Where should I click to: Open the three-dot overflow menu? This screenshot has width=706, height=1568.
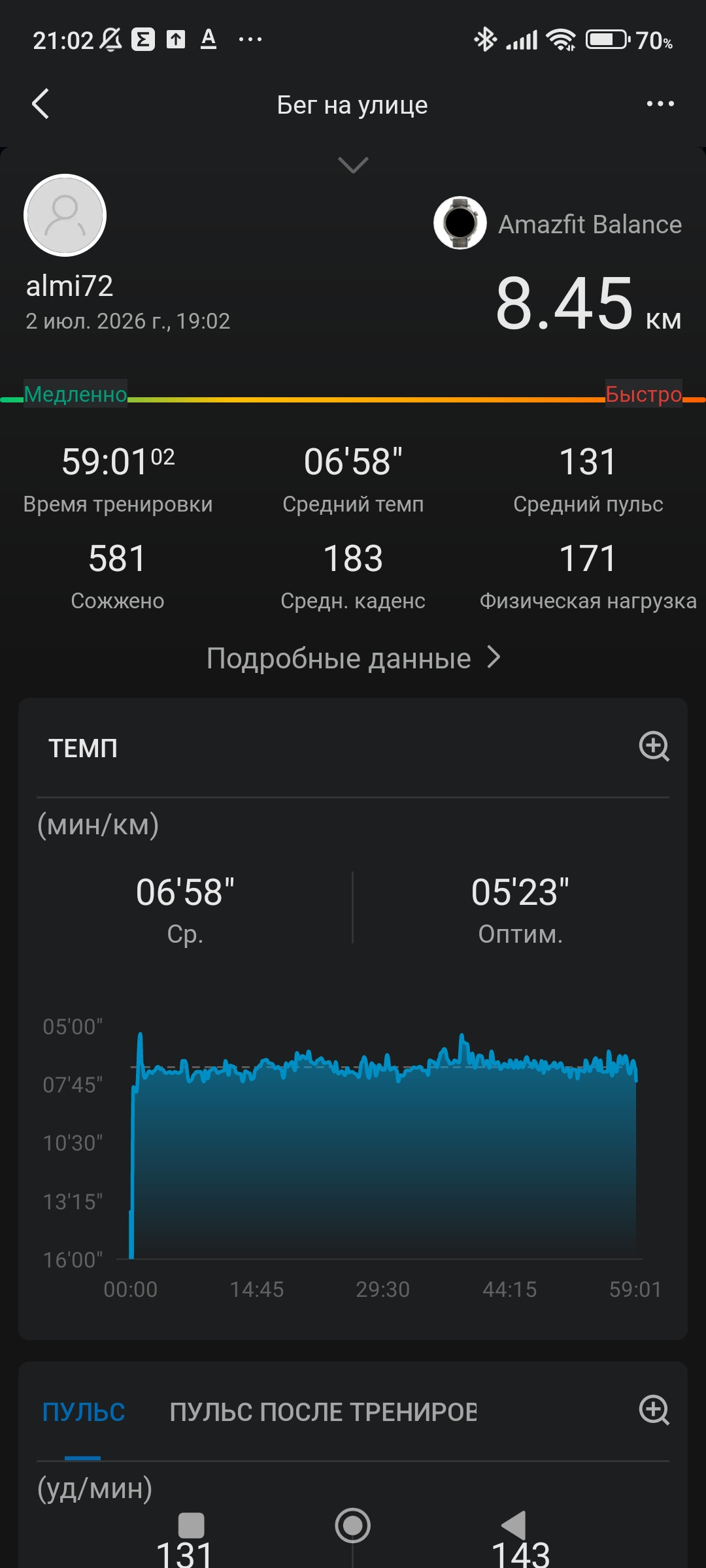point(660,104)
